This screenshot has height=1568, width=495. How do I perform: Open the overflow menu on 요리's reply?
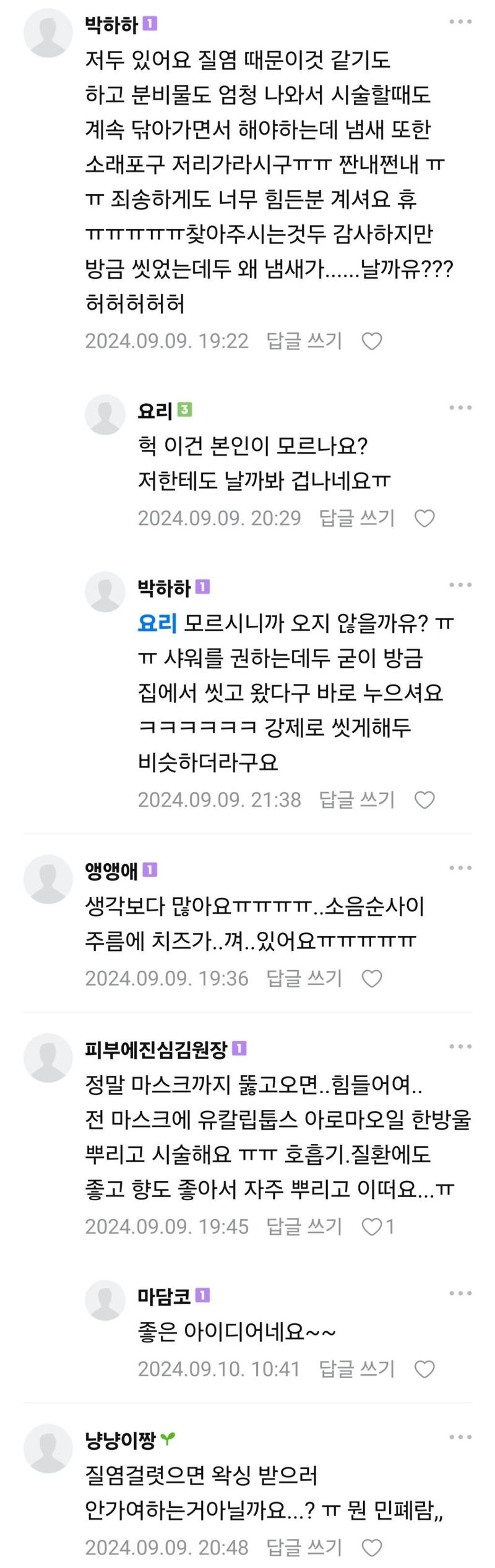click(460, 407)
